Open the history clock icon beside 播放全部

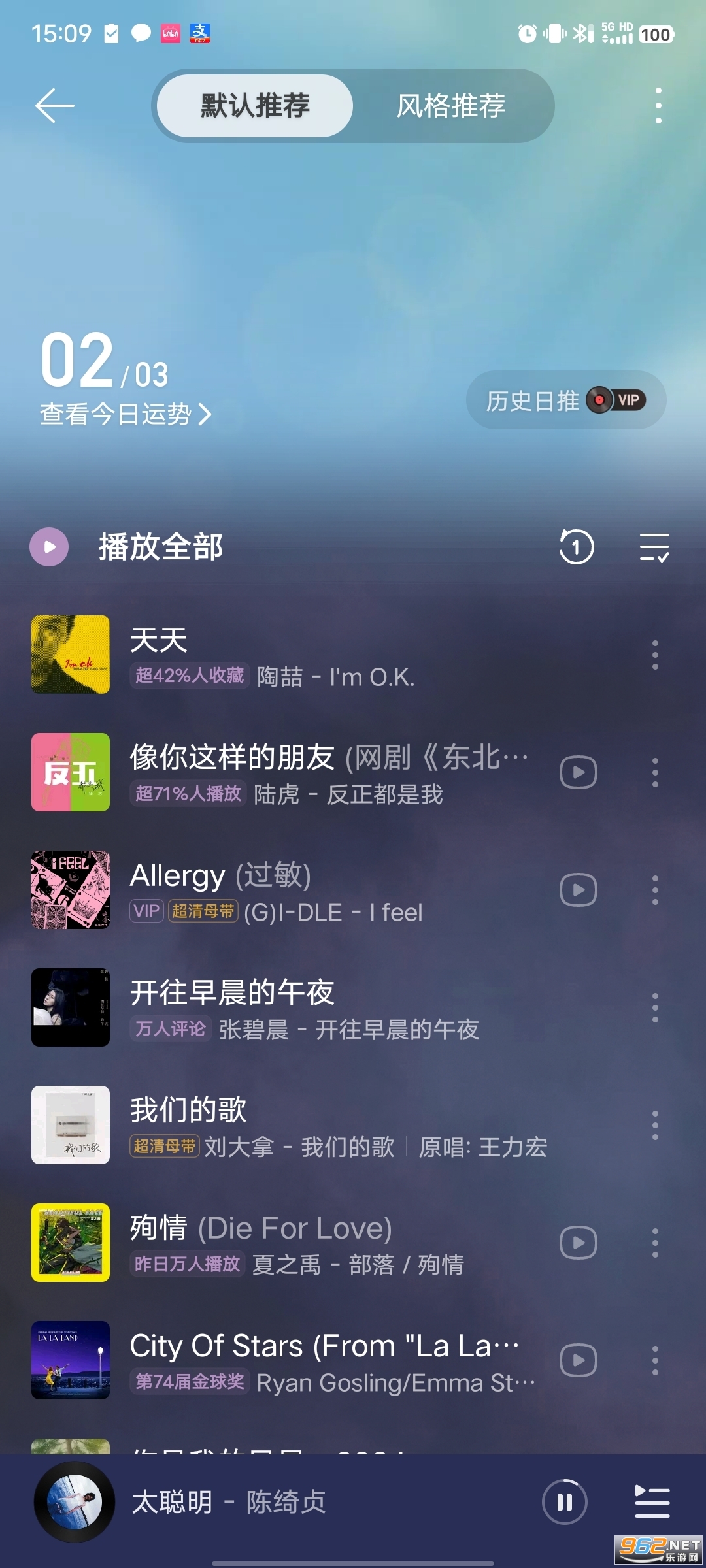[x=576, y=547]
